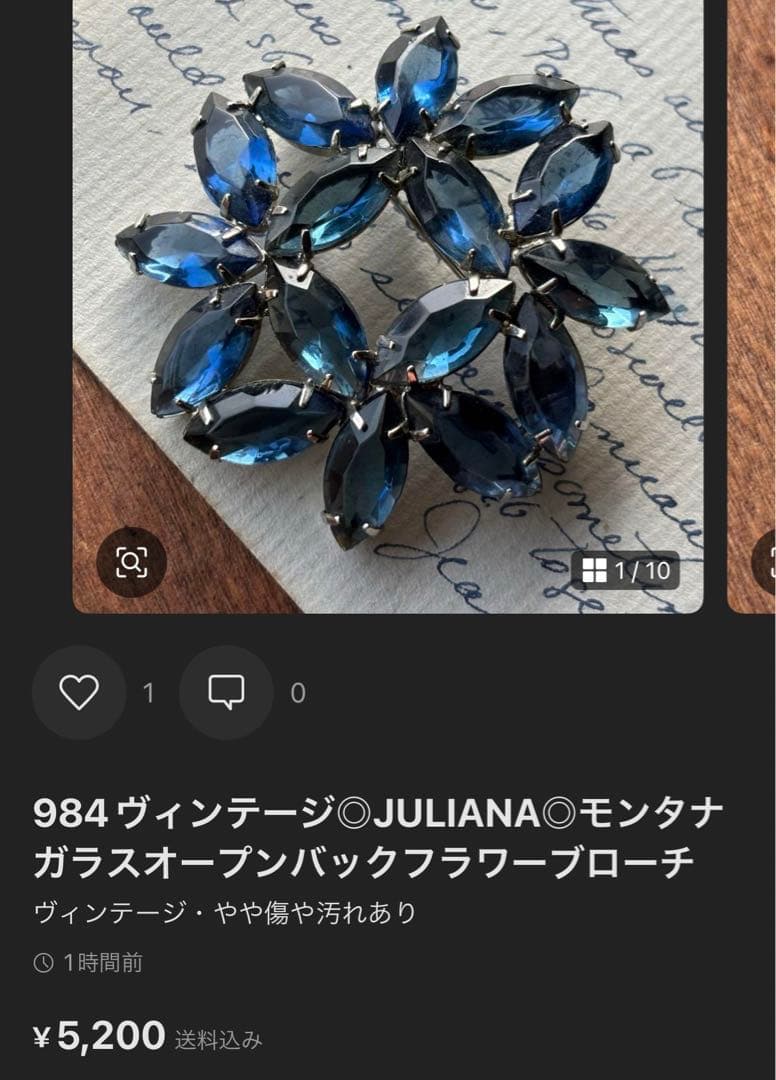Click the grid icon in the photo counter badge

pos(596,568)
